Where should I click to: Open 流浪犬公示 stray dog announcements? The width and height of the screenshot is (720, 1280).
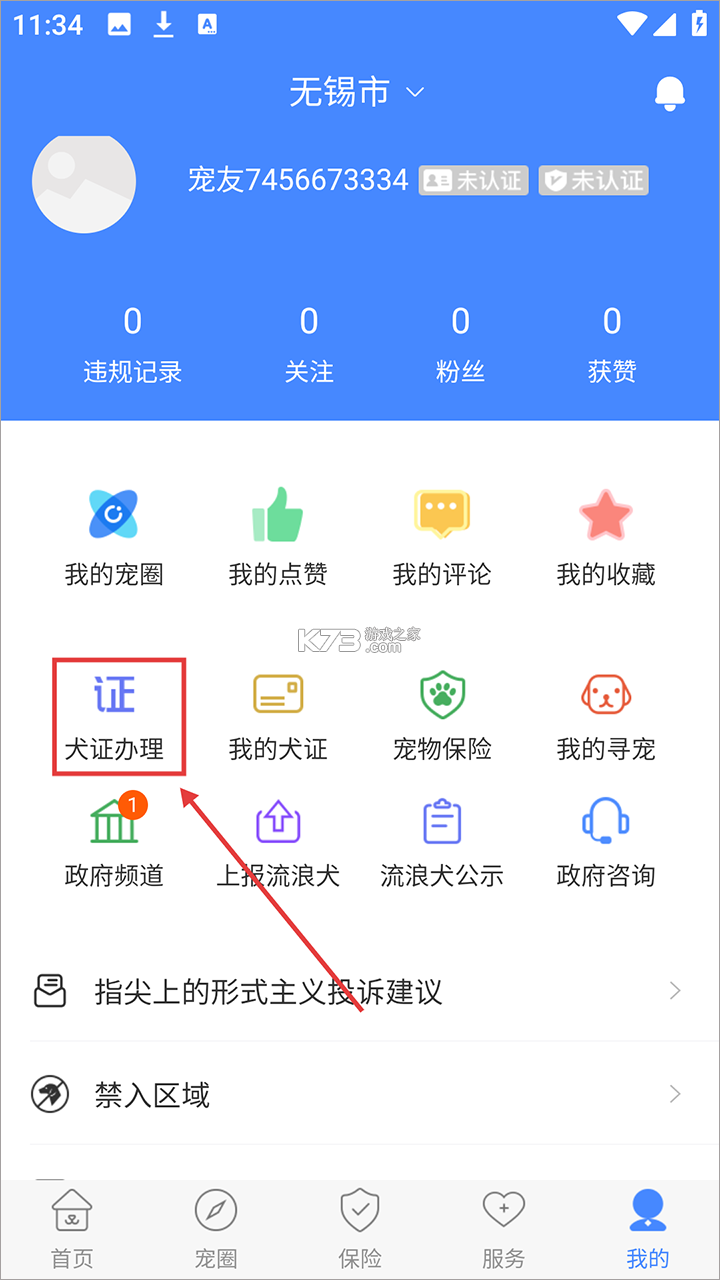coord(442,840)
